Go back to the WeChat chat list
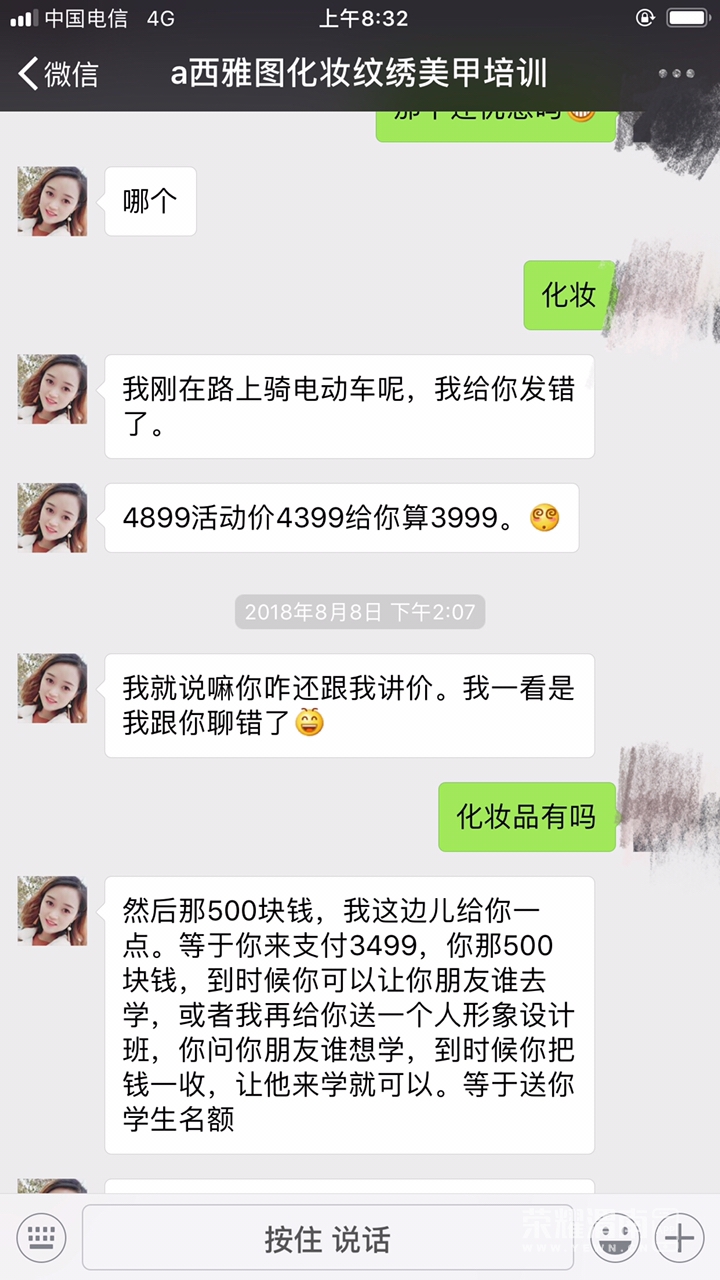This screenshot has height=1280, width=720. (x=58, y=74)
